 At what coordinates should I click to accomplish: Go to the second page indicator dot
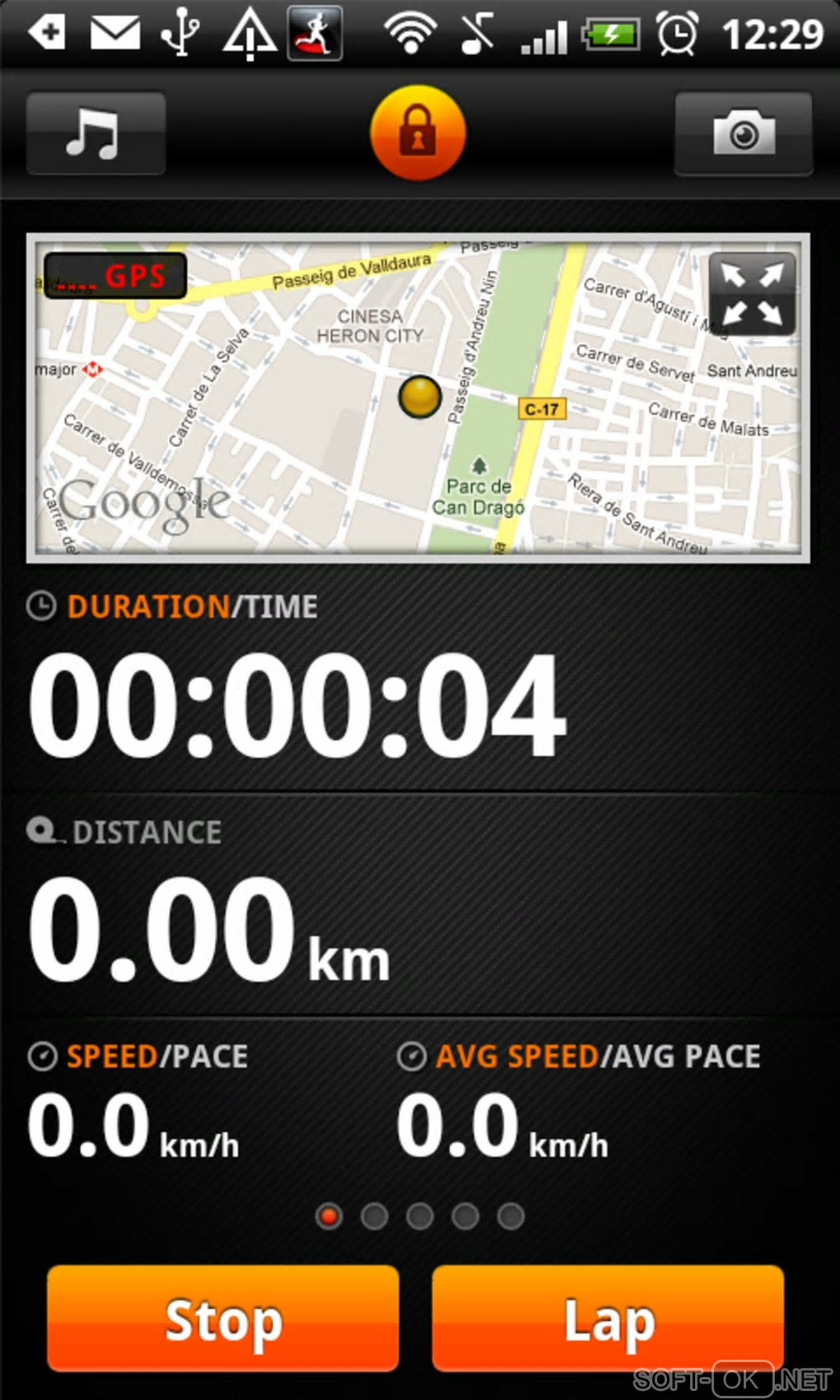pyautogui.click(x=375, y=1216)
